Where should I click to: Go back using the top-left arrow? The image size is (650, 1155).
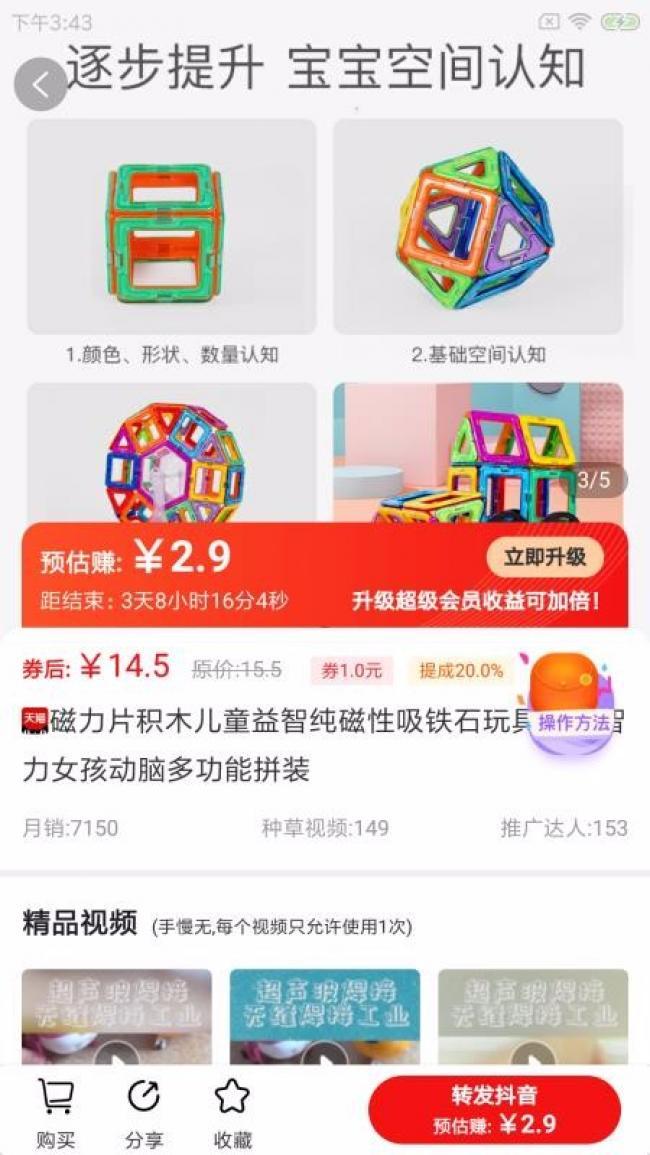click(x=41, y=85)
